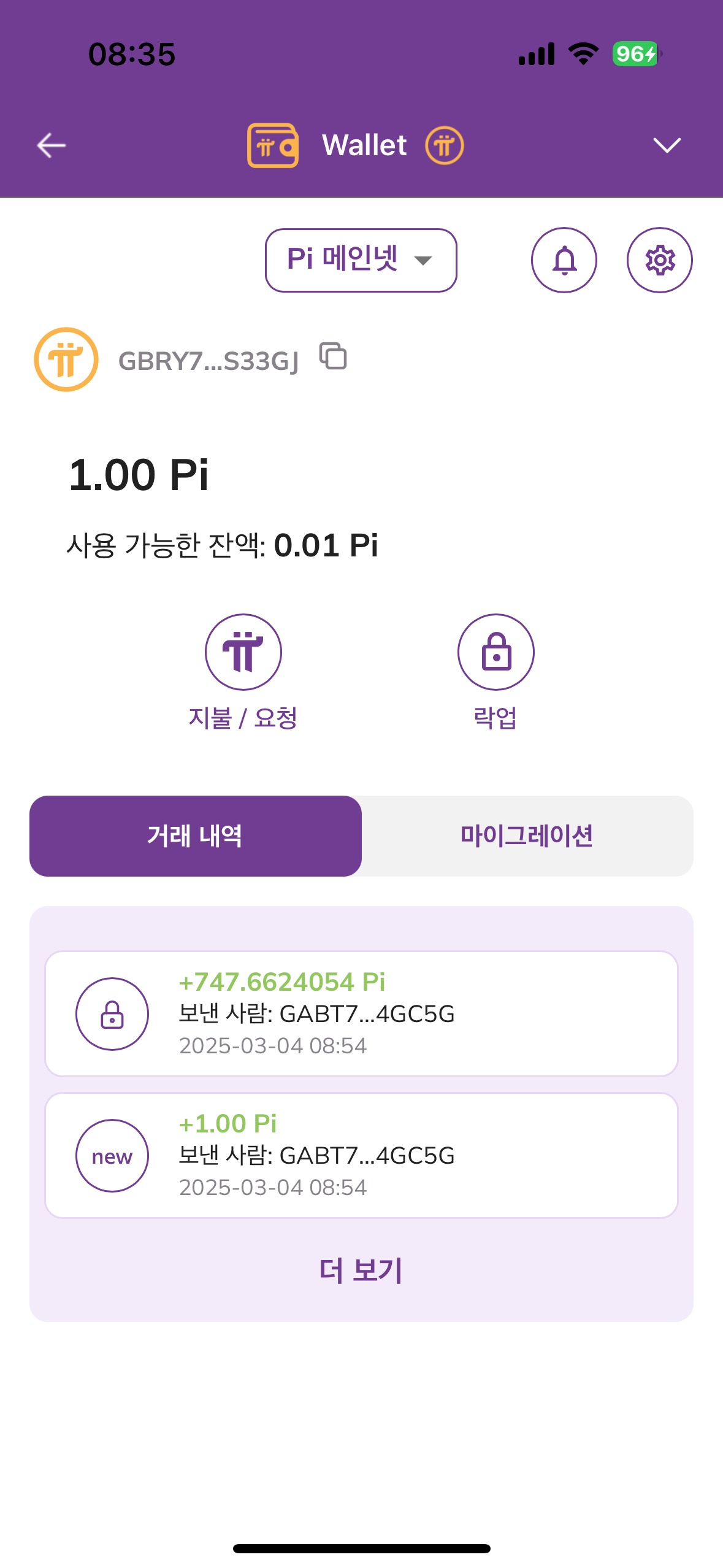
Task: Select the 거래 내역 tab
Action: pos(196,836)
